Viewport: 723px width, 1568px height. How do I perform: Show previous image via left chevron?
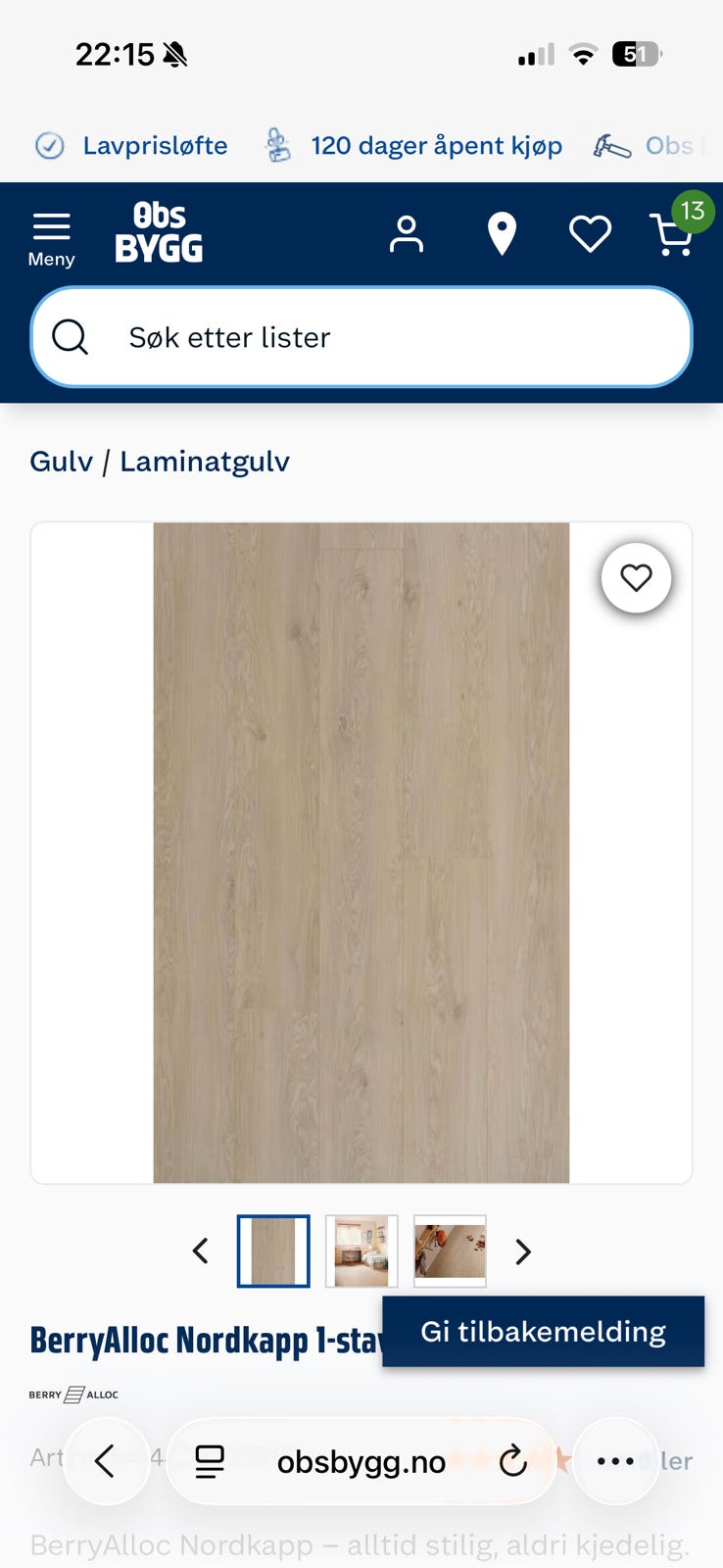pyautogui.click(x=200, y=1251)
